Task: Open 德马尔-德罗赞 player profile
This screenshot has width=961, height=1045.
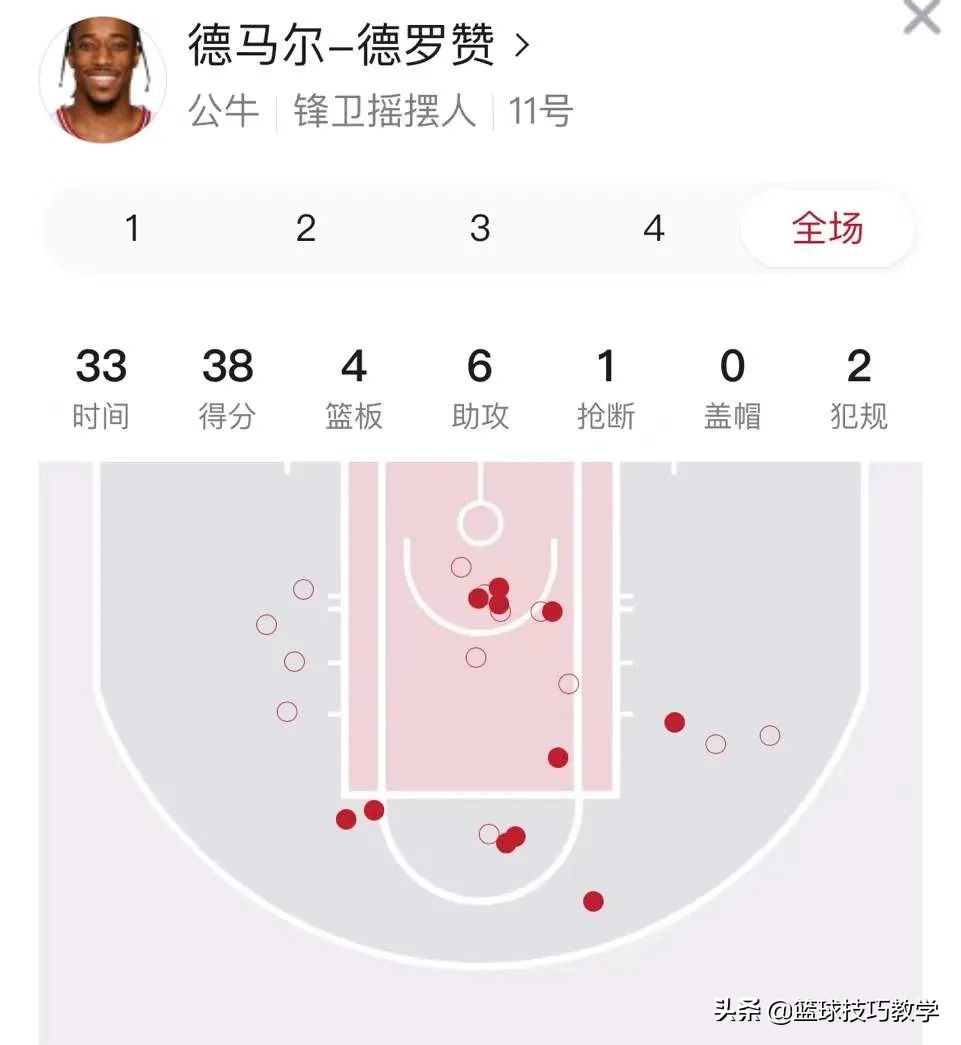Action: click(358, 46)
